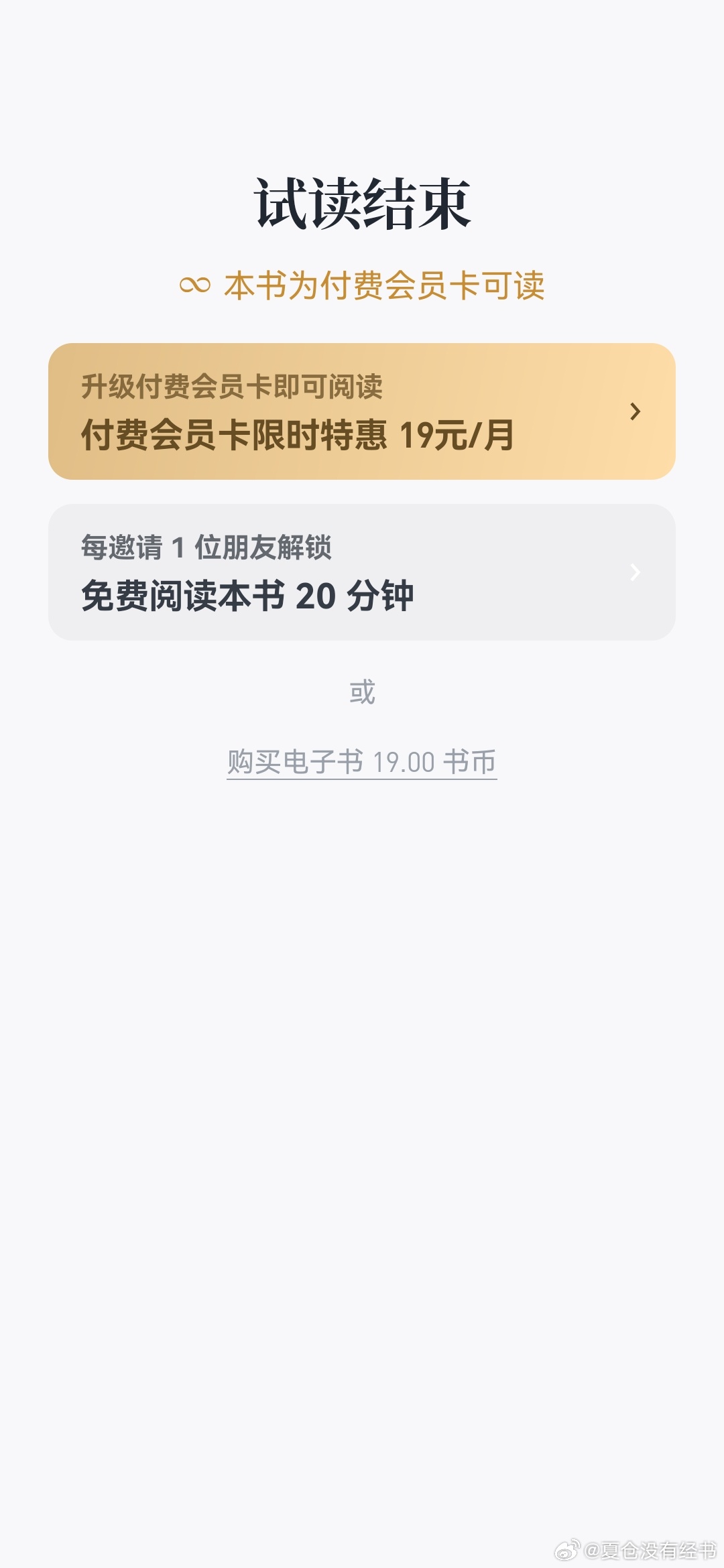The width and height of the screenshot is (724, 1568).
Task: Click the '试读结束' page heading
Action: point(362,204)
